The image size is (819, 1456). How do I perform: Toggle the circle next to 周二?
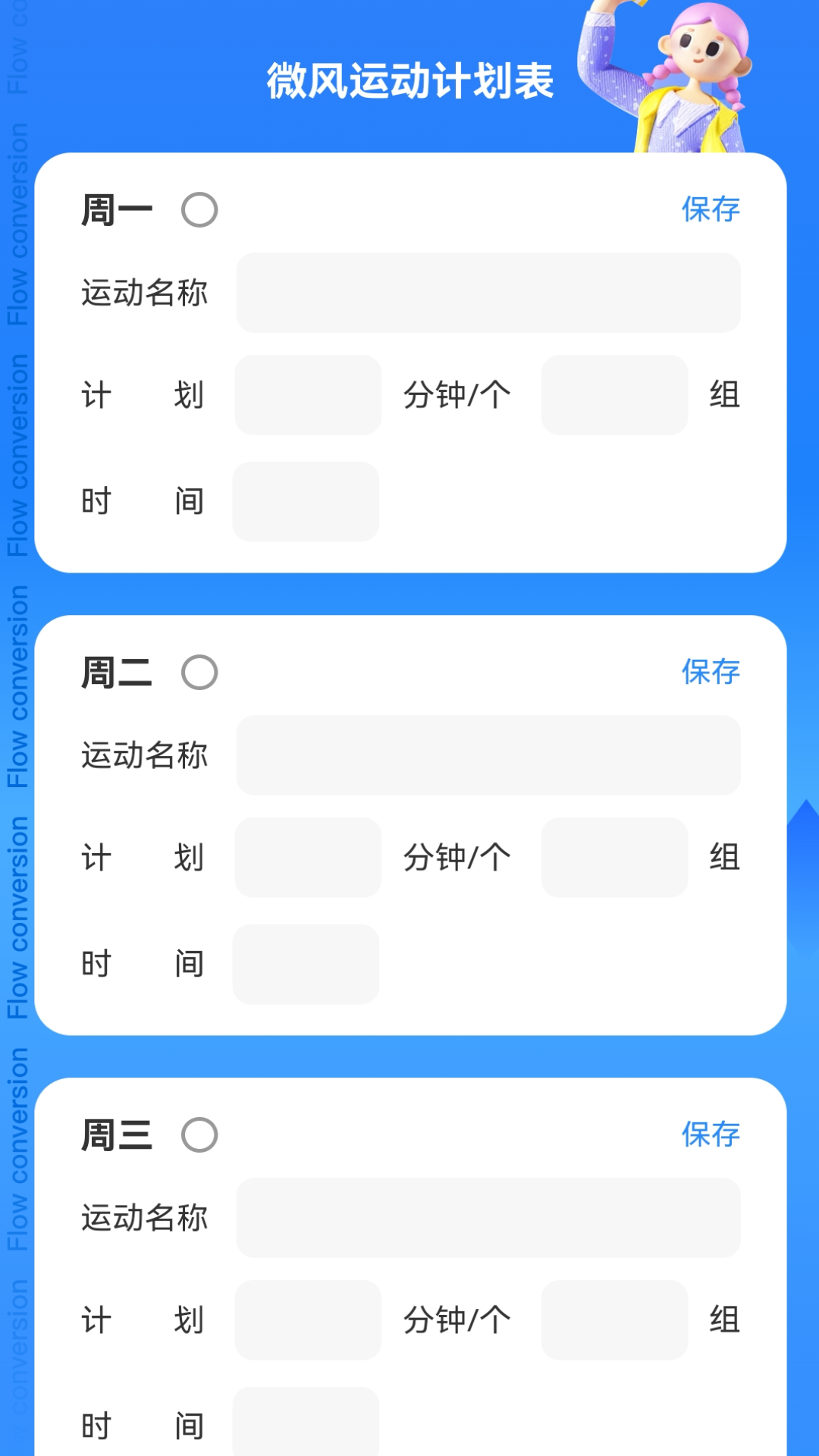tap(199, 673)
